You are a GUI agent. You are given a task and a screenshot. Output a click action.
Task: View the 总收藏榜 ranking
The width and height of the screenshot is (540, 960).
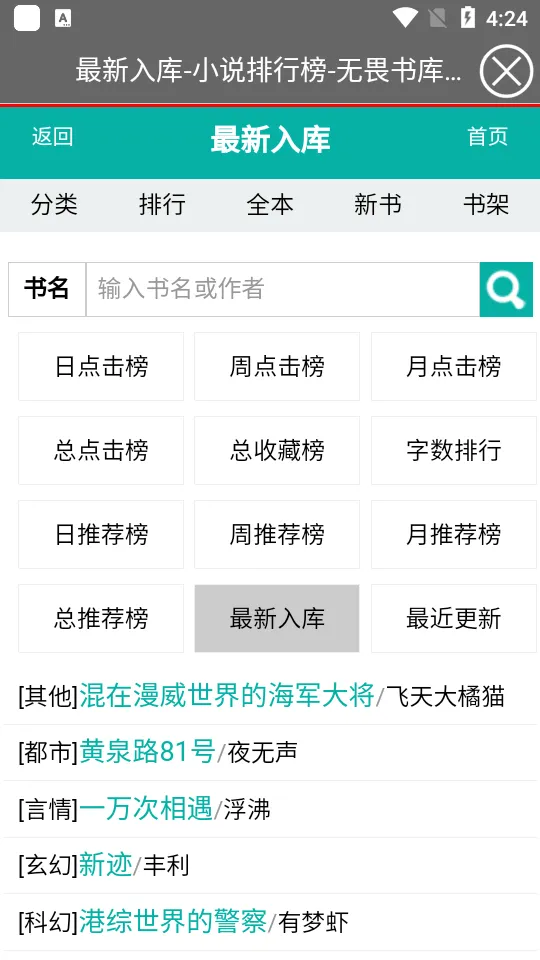point(277,450)
